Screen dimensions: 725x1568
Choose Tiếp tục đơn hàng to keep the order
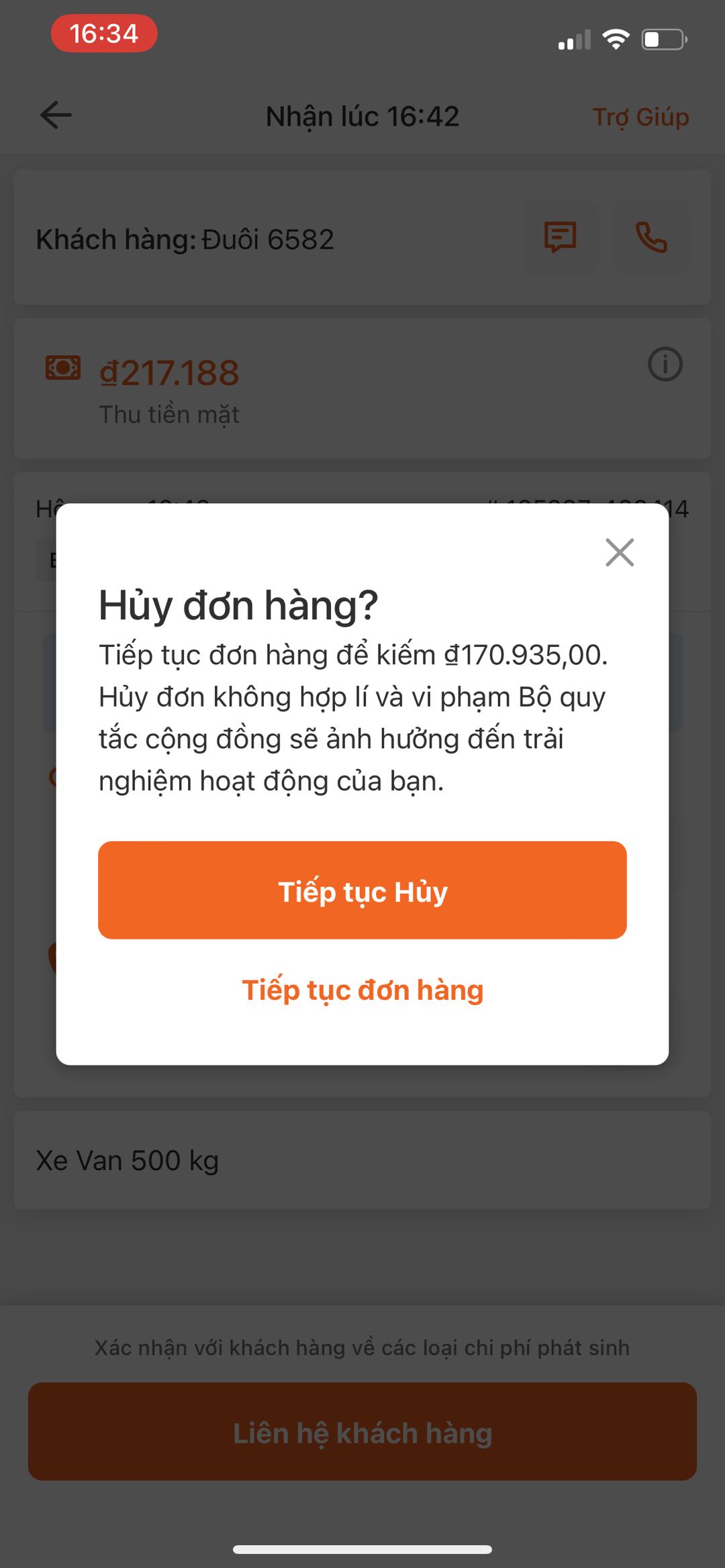coord(362,990)
